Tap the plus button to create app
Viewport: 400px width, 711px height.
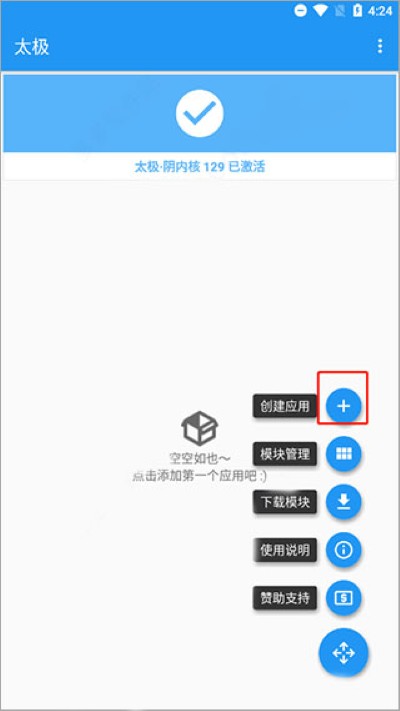pos(343,406)
